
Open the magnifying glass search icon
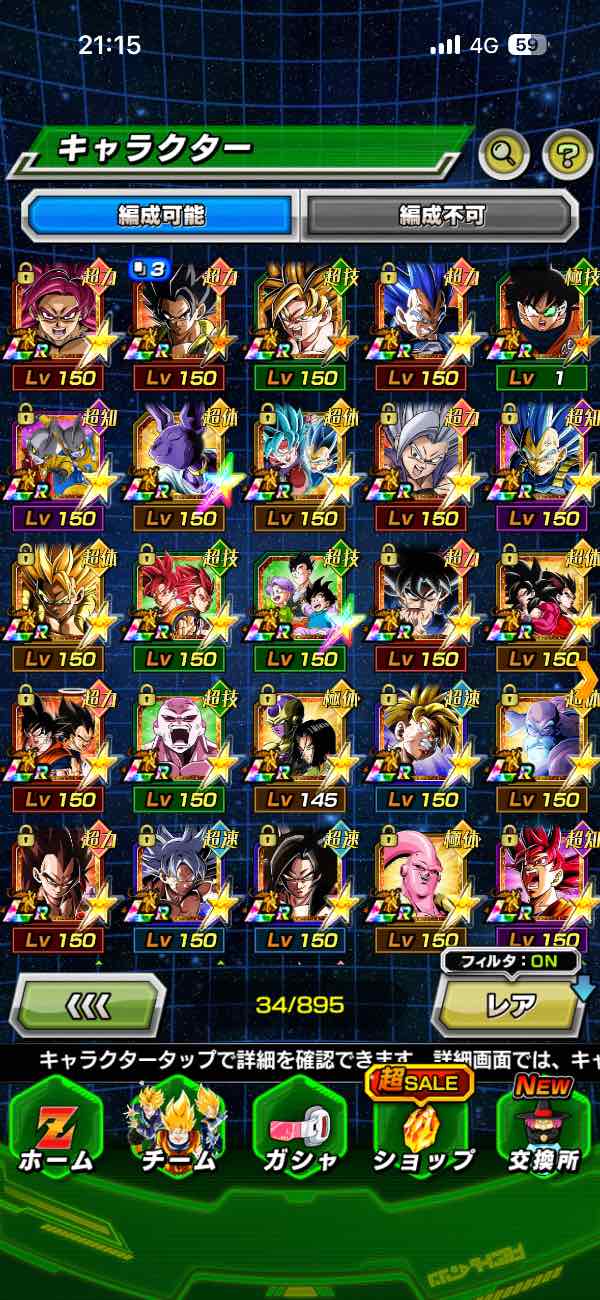pyautogui.click(x=504, y=153)
